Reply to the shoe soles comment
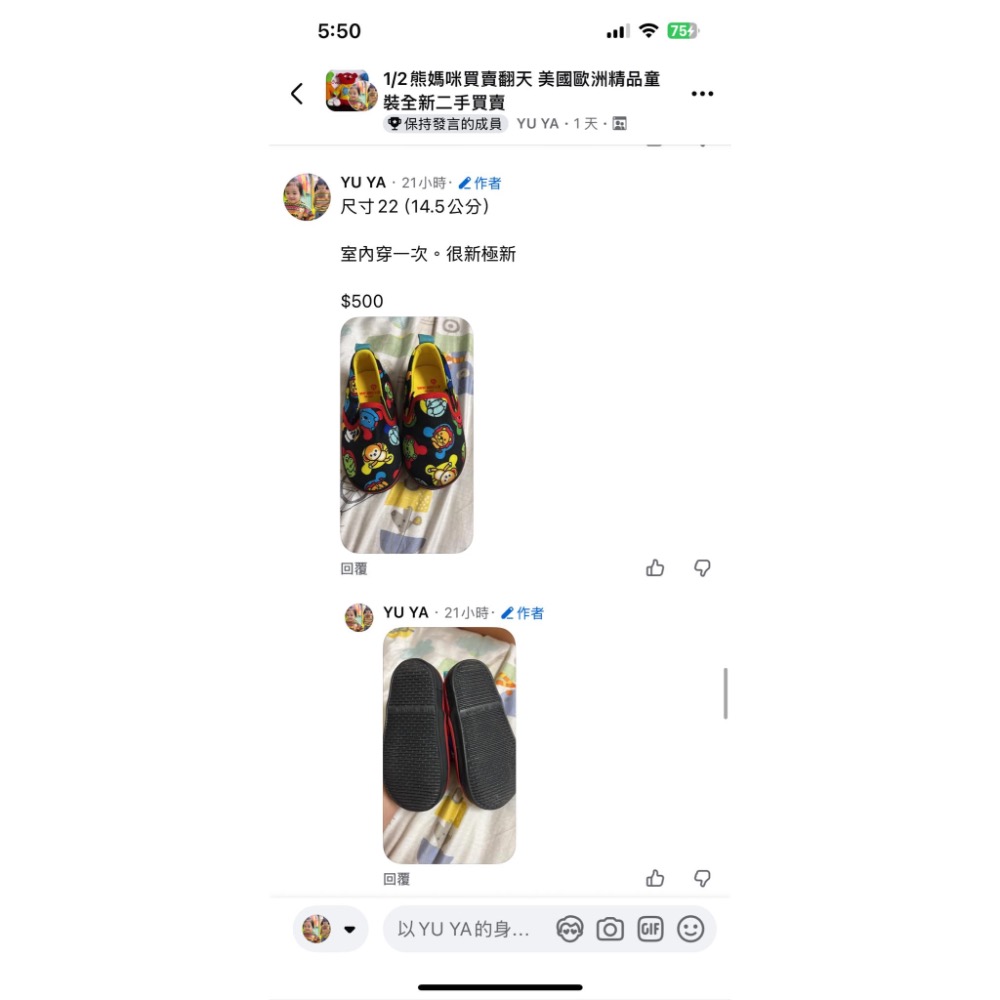1000x1000 pixels. (x=396, y=879)
